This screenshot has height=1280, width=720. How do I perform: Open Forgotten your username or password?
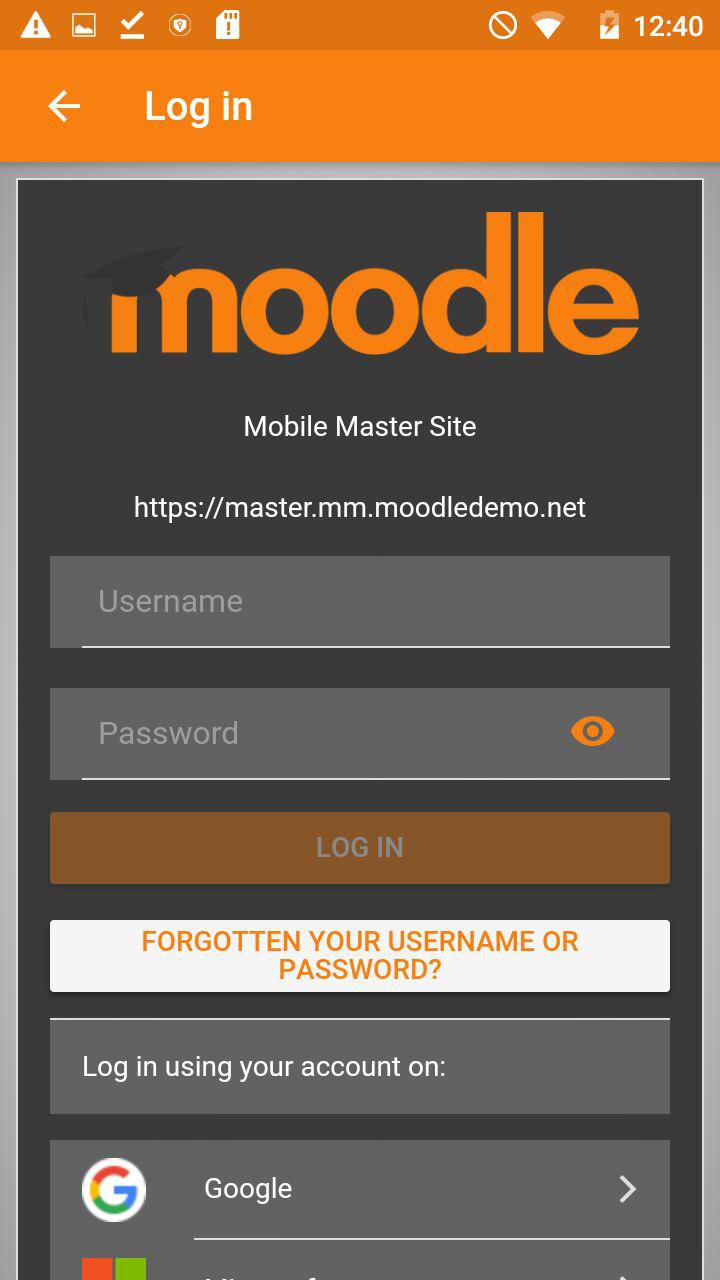click(x=360, y=955)
